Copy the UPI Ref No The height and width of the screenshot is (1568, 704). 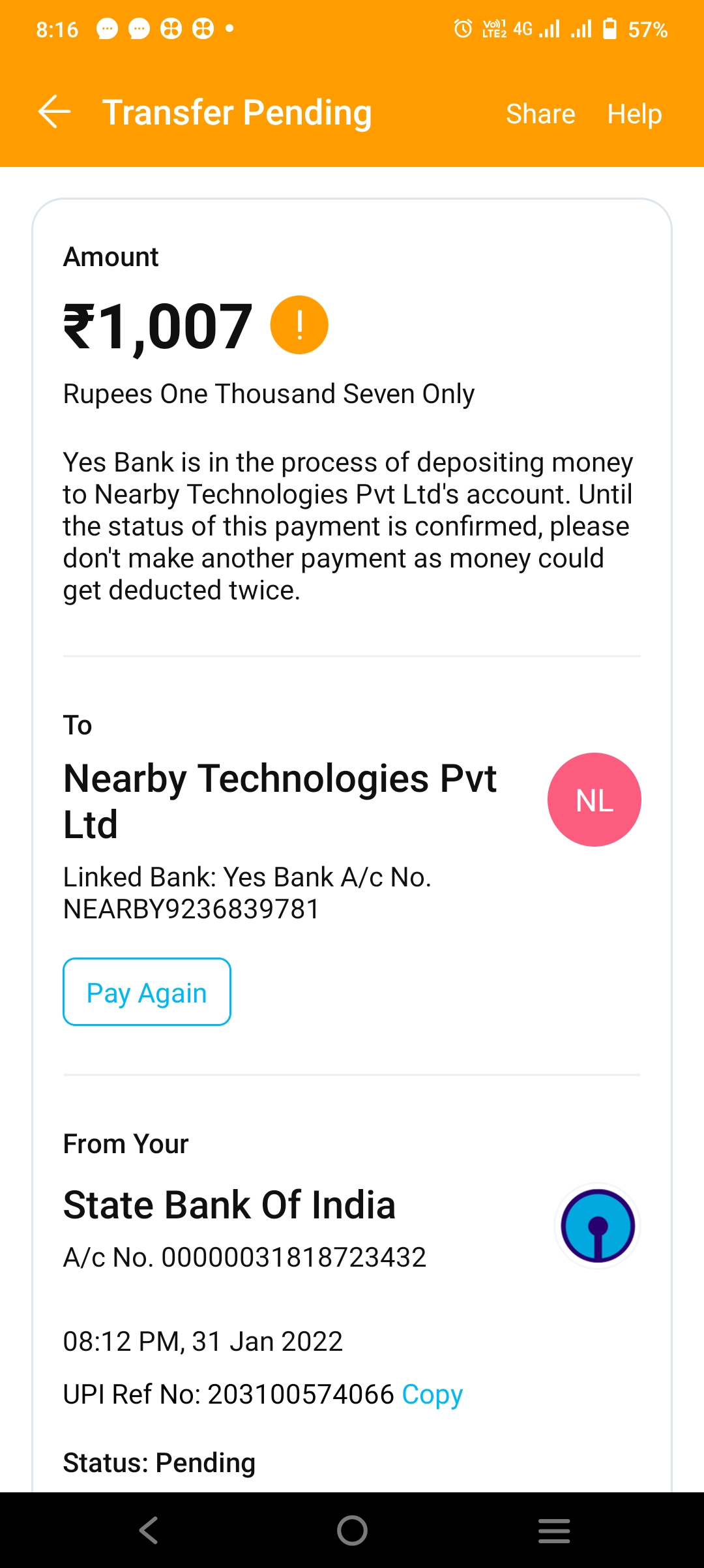432,1395
